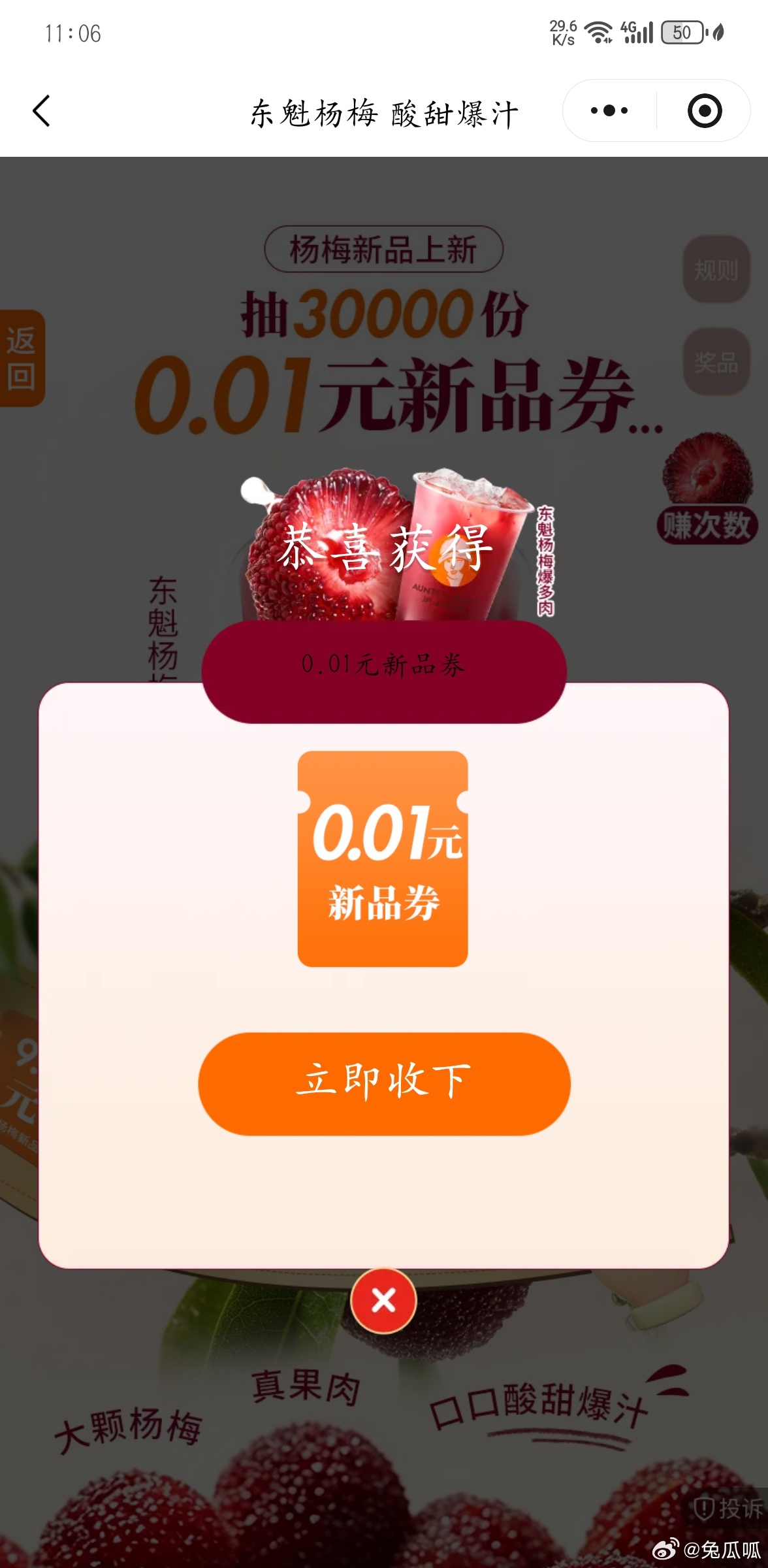Dismiss the coupon popup with the red X
This screenshot has height=1568, width=768.
coord(383,1301)
